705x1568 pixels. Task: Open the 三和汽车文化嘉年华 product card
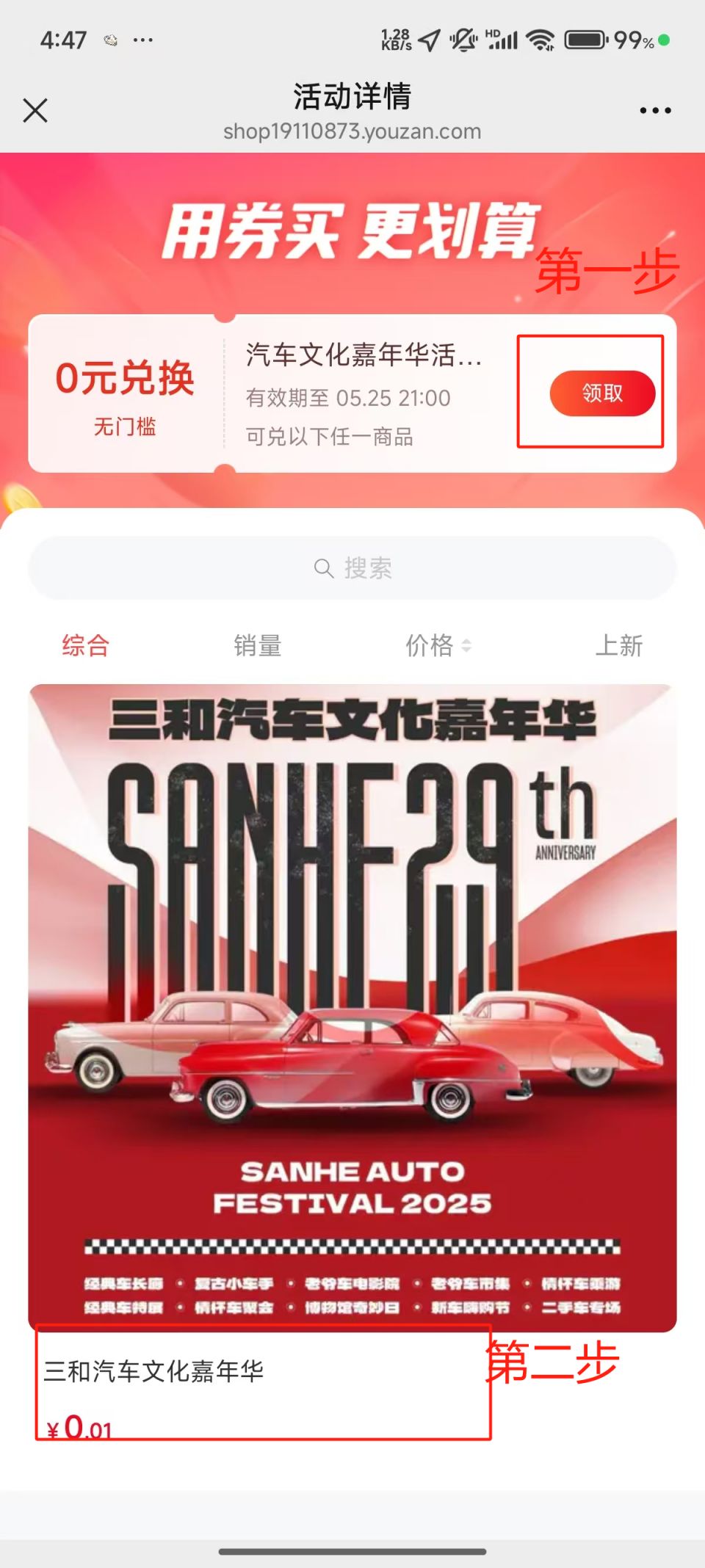pos(352,1028)
